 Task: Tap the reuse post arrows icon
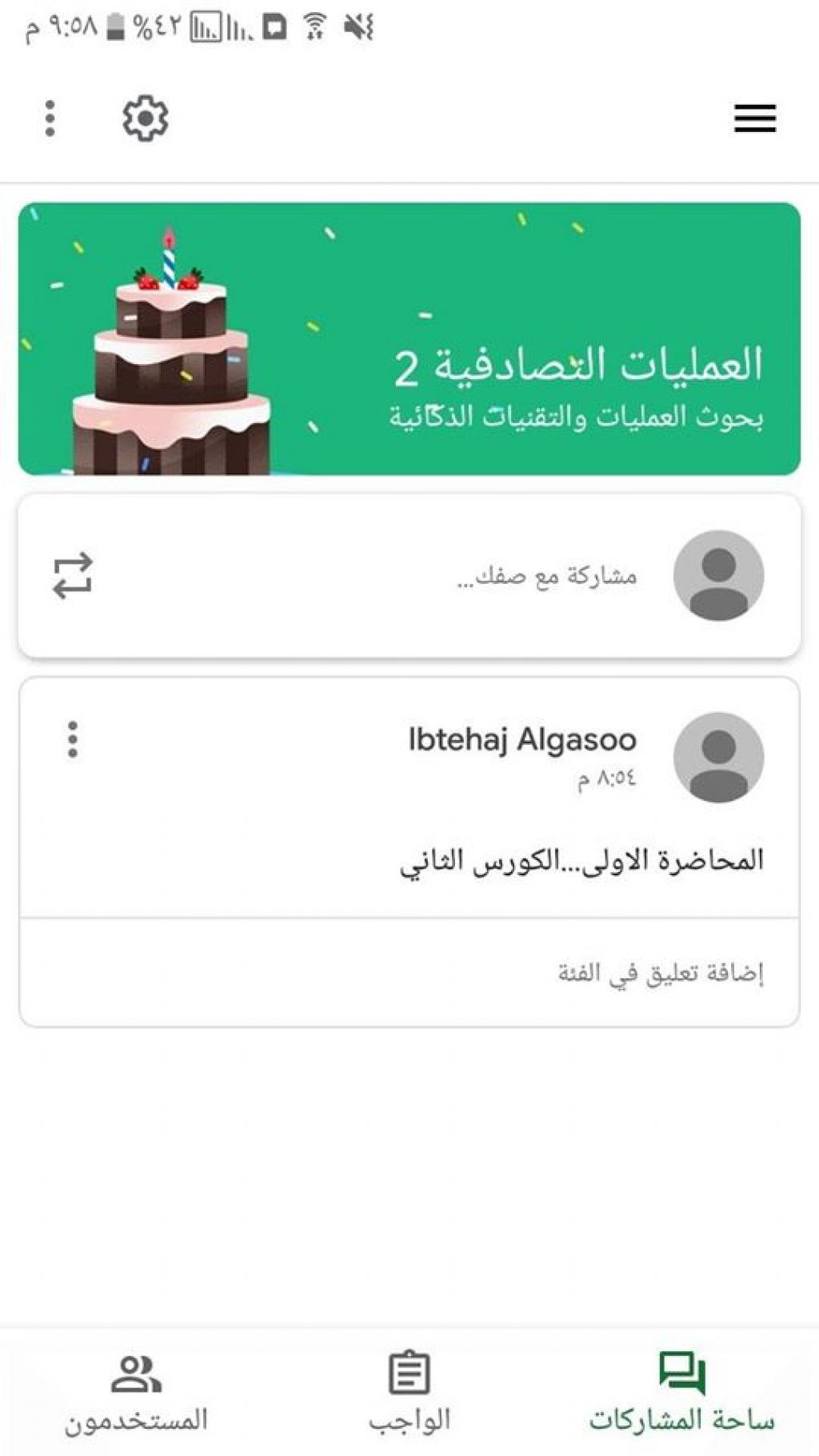point(73,576)
